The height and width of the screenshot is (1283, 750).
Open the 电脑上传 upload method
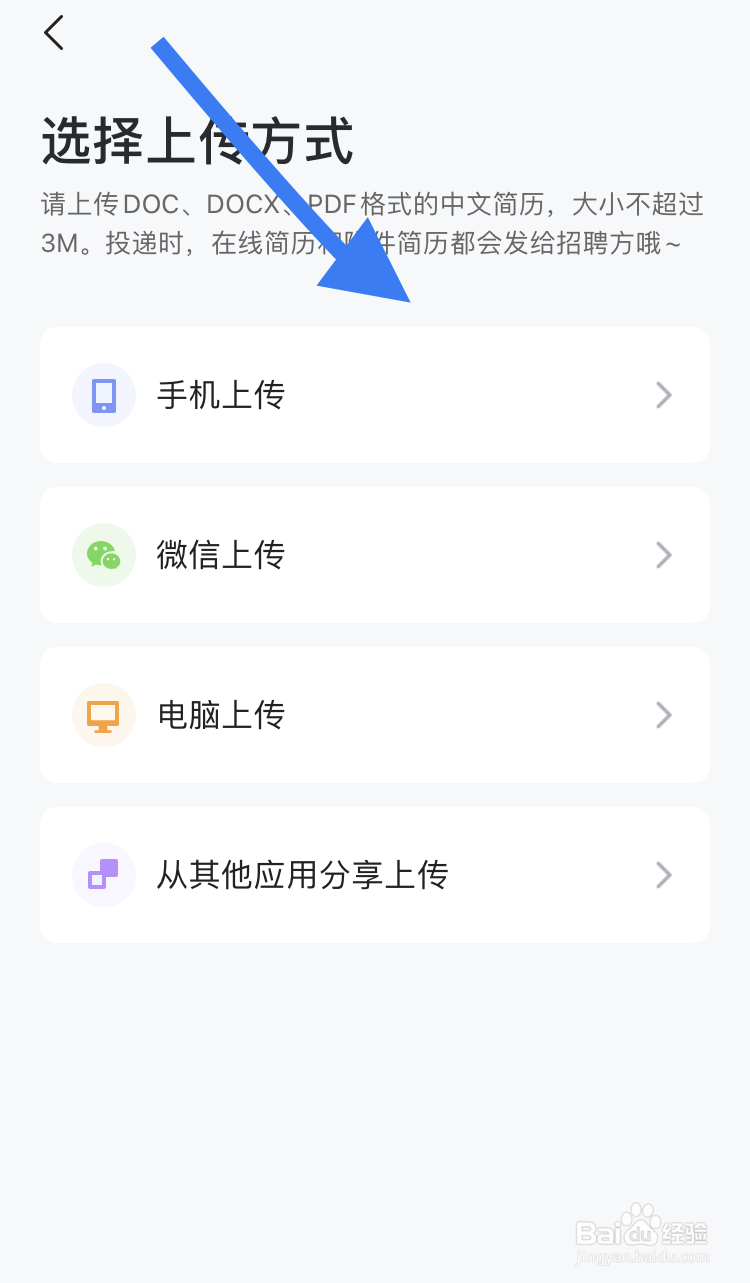(374, 715)
